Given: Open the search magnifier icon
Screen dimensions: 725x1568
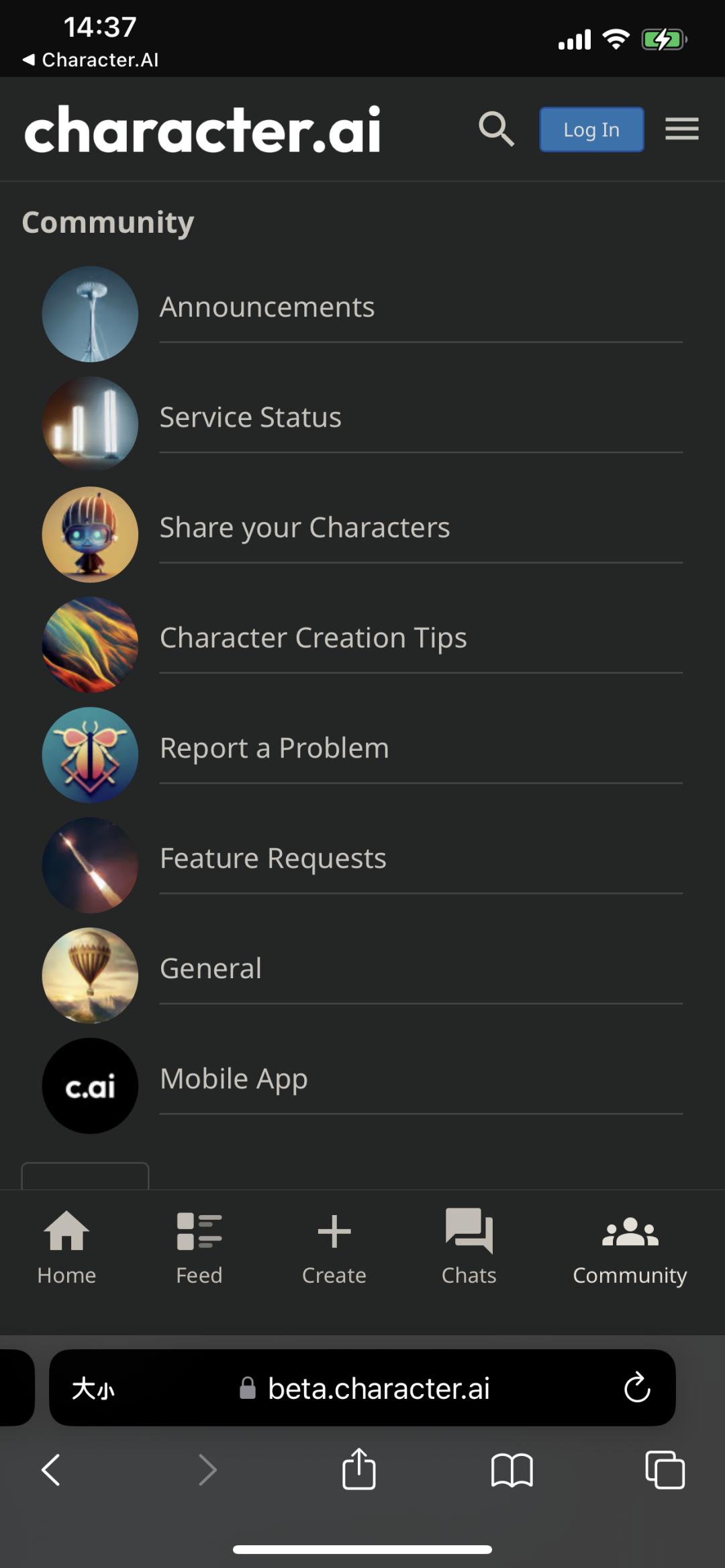Looking at the screenshot, I should 496,129.
